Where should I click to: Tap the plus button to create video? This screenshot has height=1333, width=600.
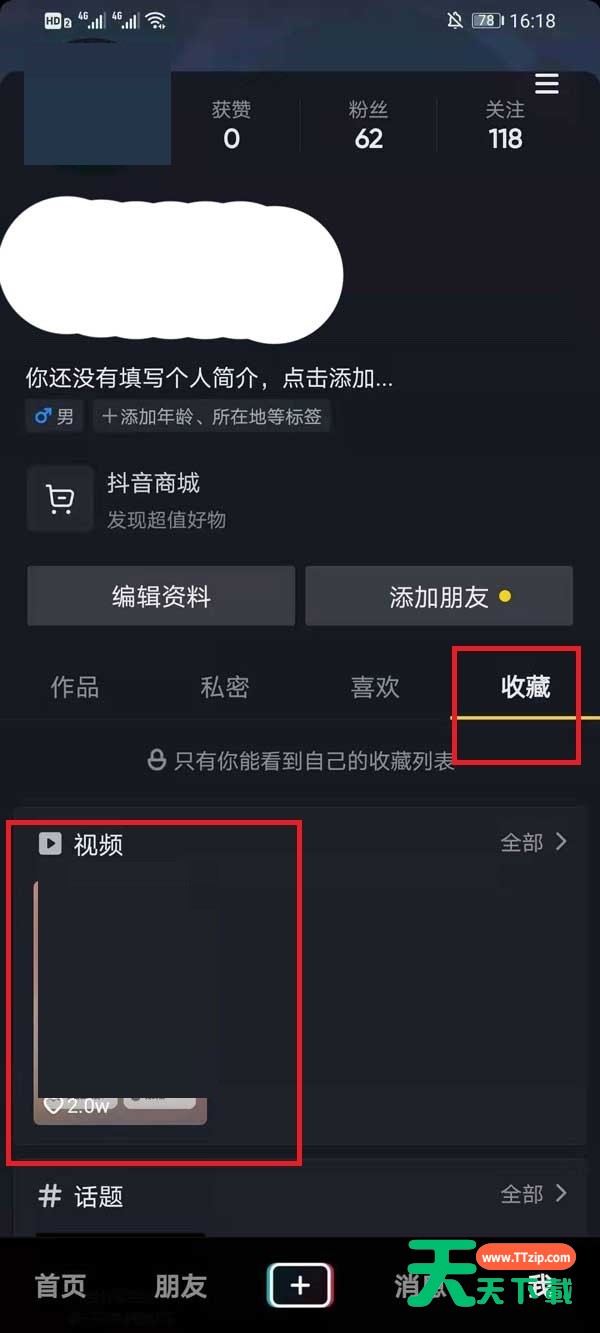coord(300,1286)
